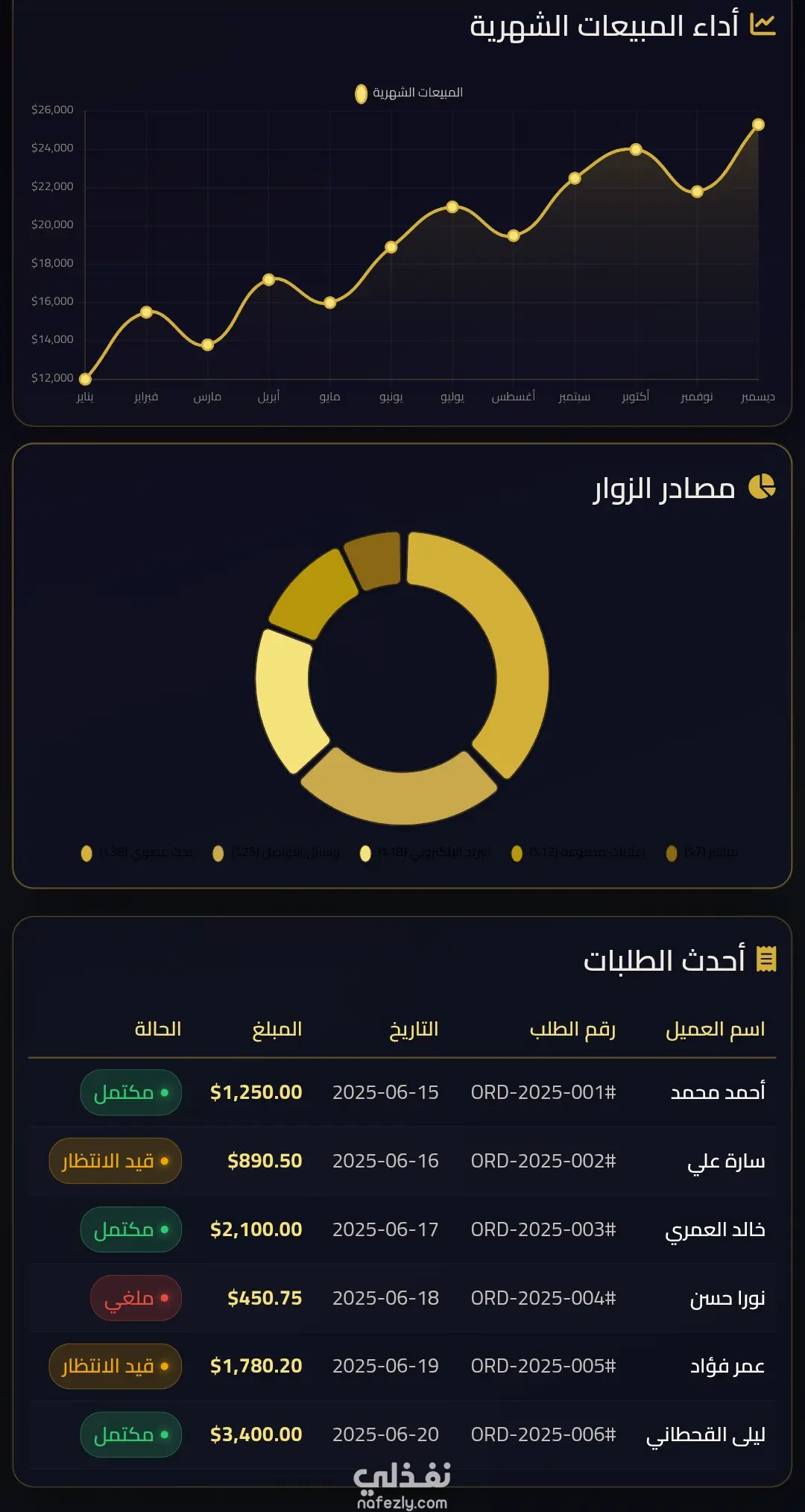Toggle the وسائل التواصل (25%) legend item
The height and width of the screenshot is (1512, 805).
276,852
